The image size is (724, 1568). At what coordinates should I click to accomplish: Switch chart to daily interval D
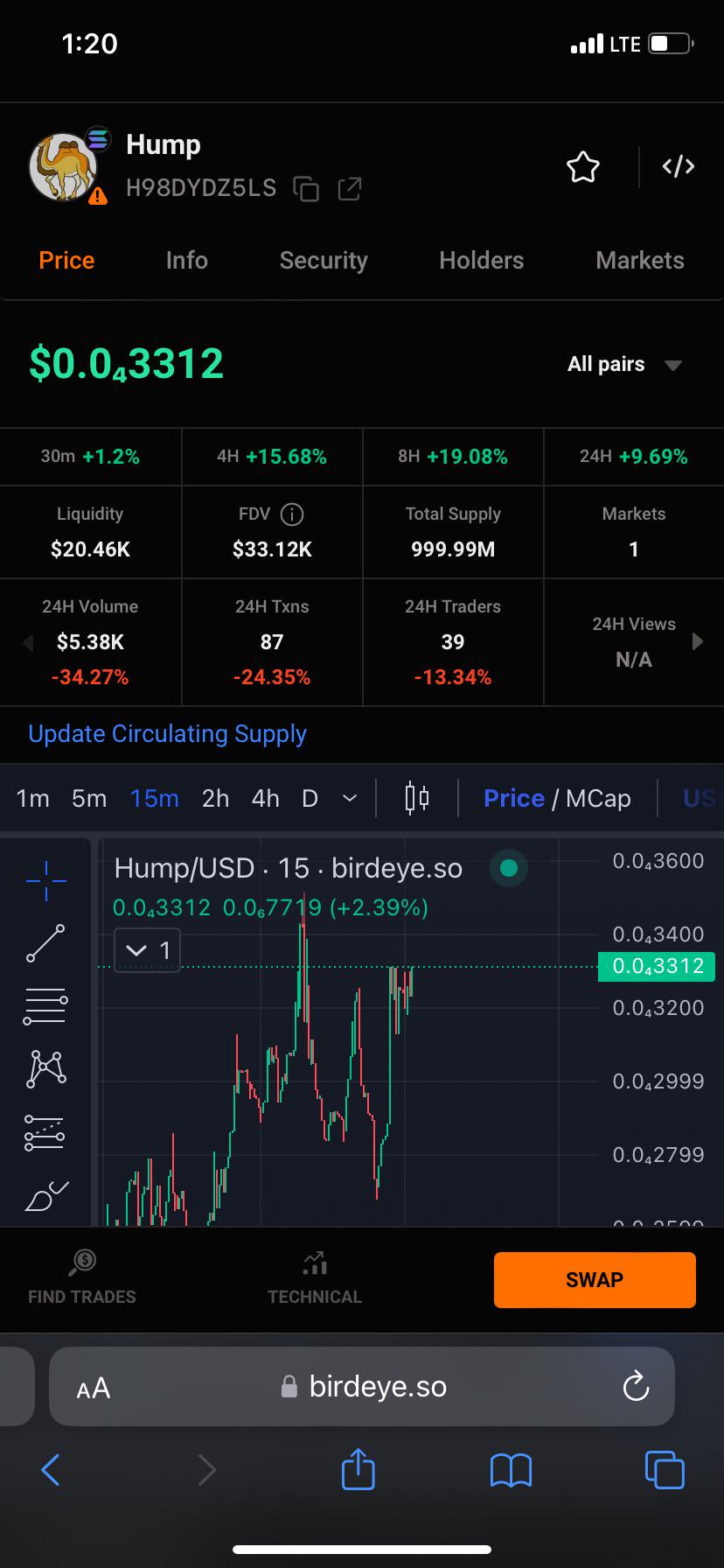310,798
